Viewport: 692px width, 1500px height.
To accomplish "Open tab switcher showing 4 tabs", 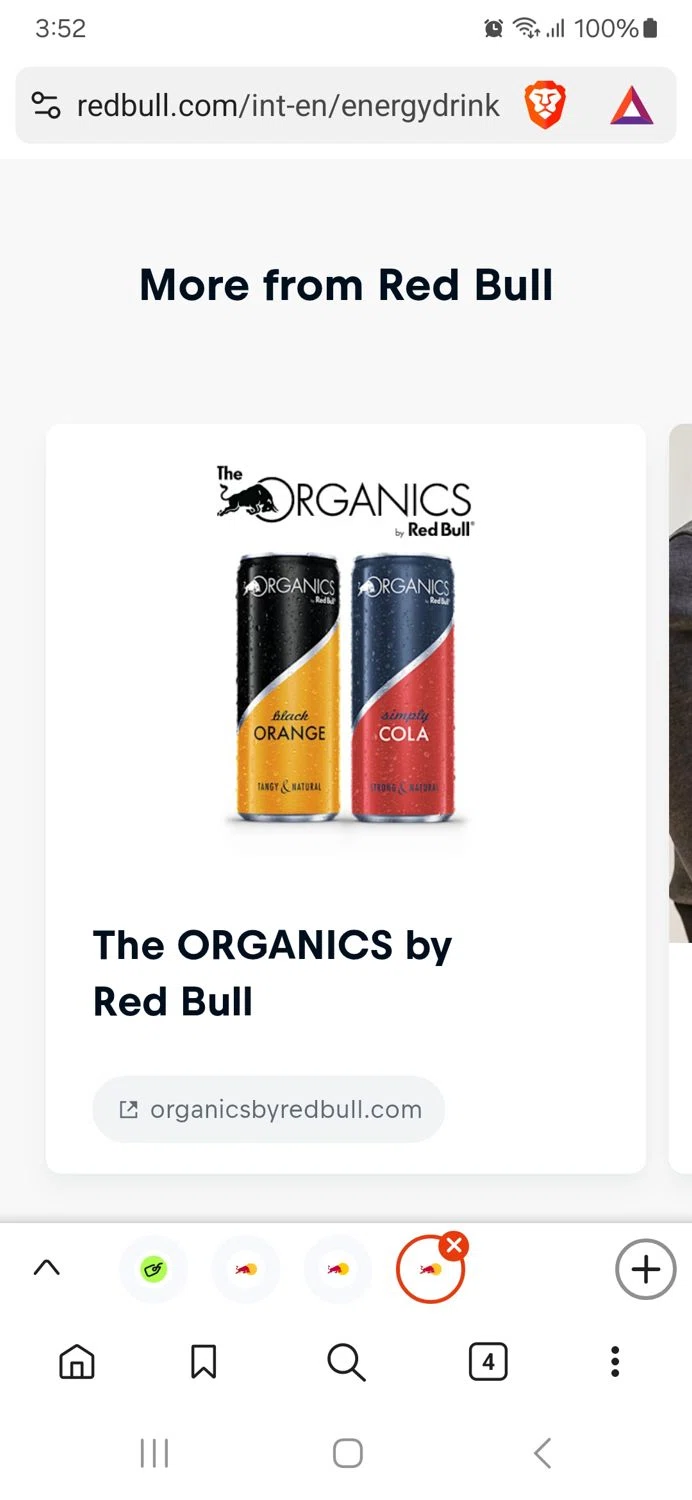I will pos(488,1362).
